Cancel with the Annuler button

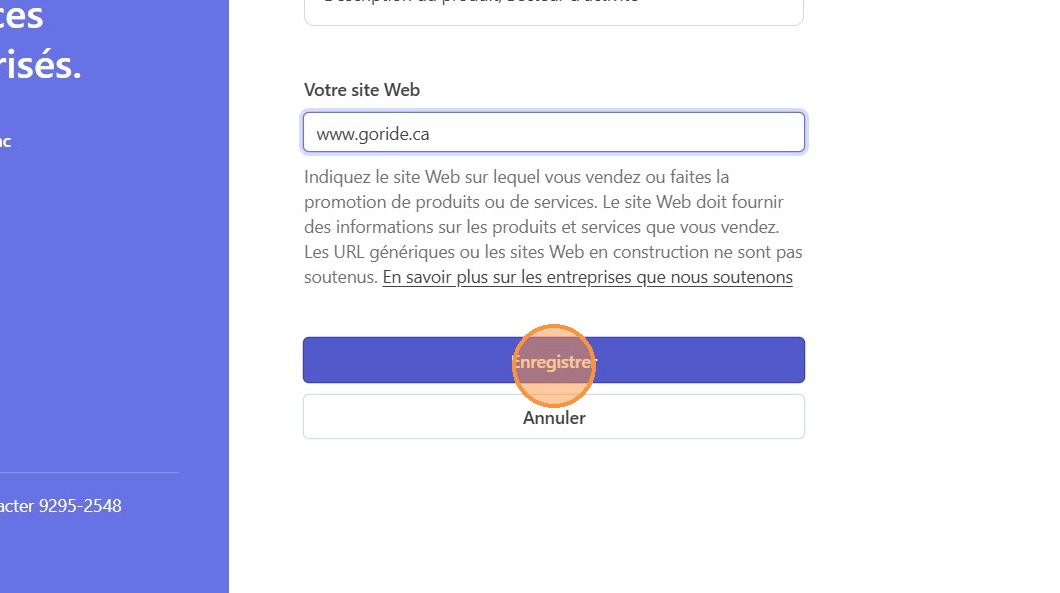[x=553, y=417]
